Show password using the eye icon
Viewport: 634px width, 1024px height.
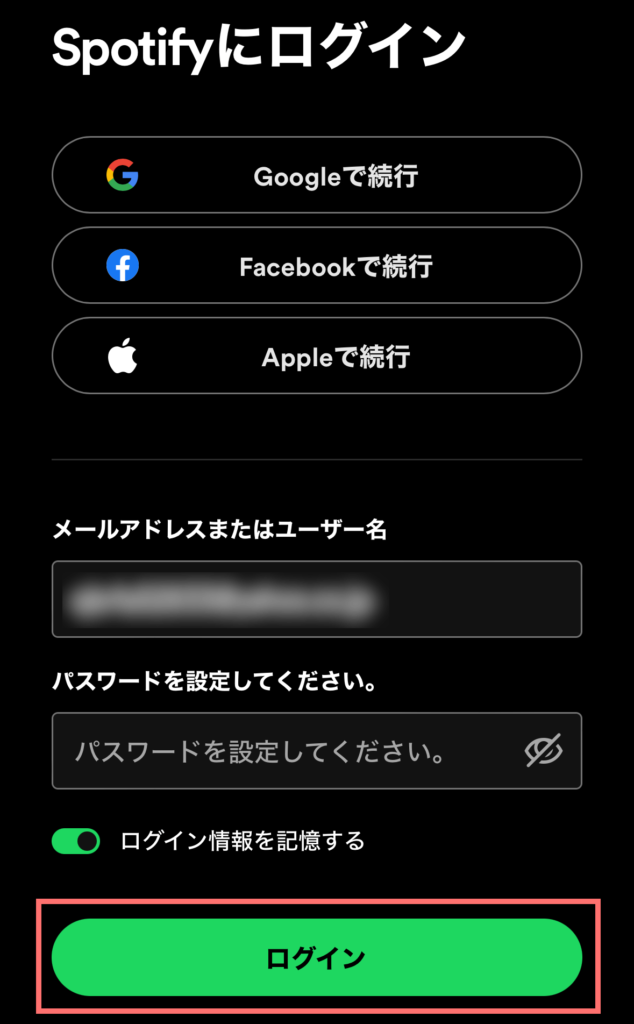[x=543, y=751]
